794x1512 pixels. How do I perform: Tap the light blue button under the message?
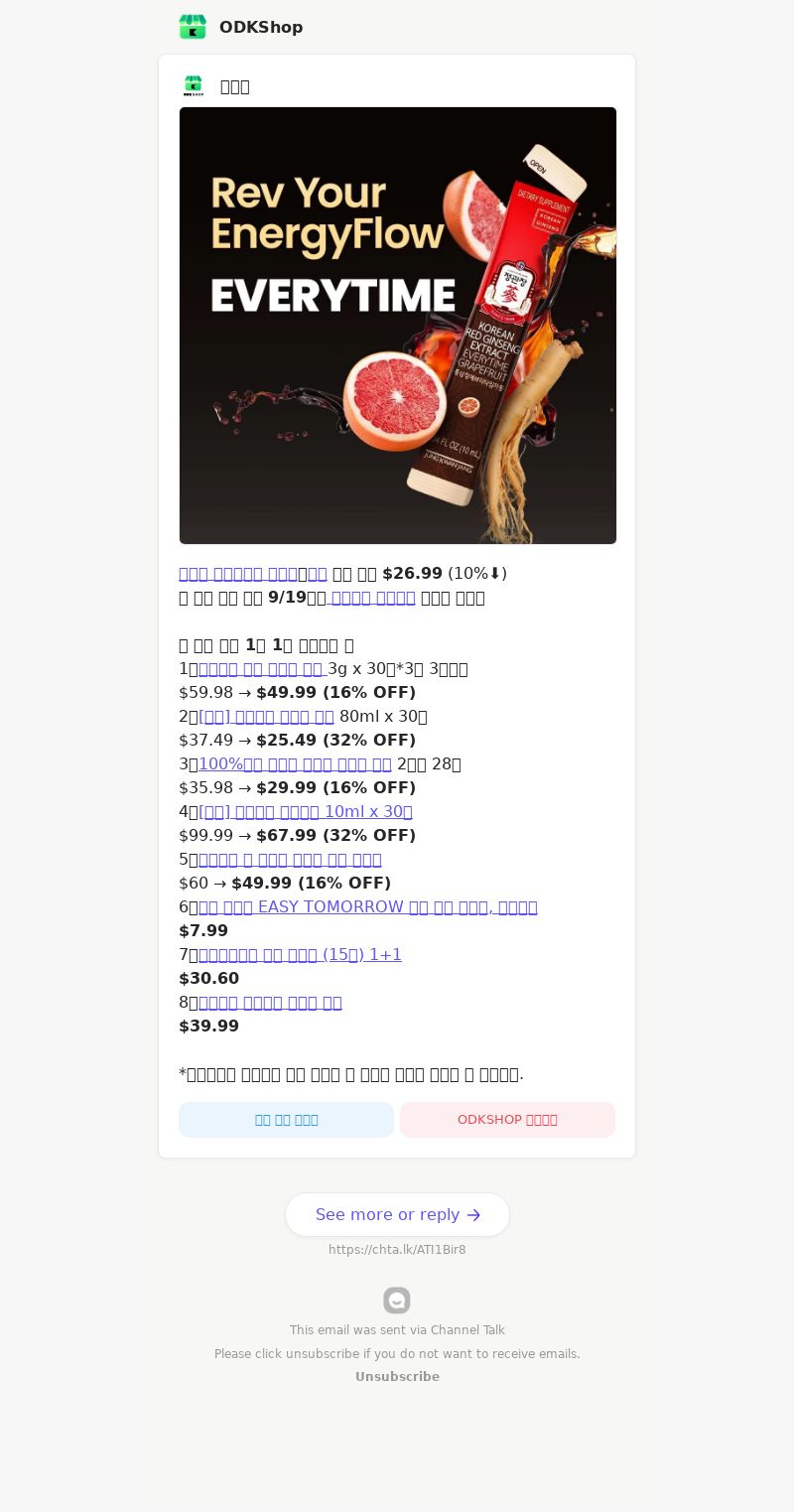click(286, 1120)
